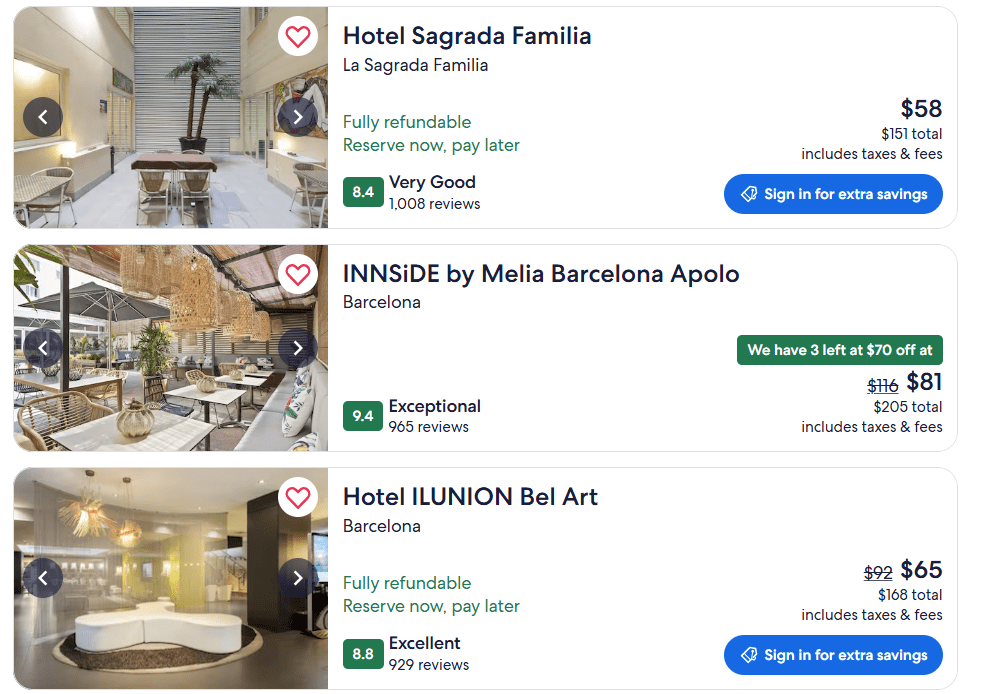This screenshot has height=694, width=993.
Task: Show next photo of Hotel Sagrada Familia
Action: pyautogui.click(x=298, y=117)
